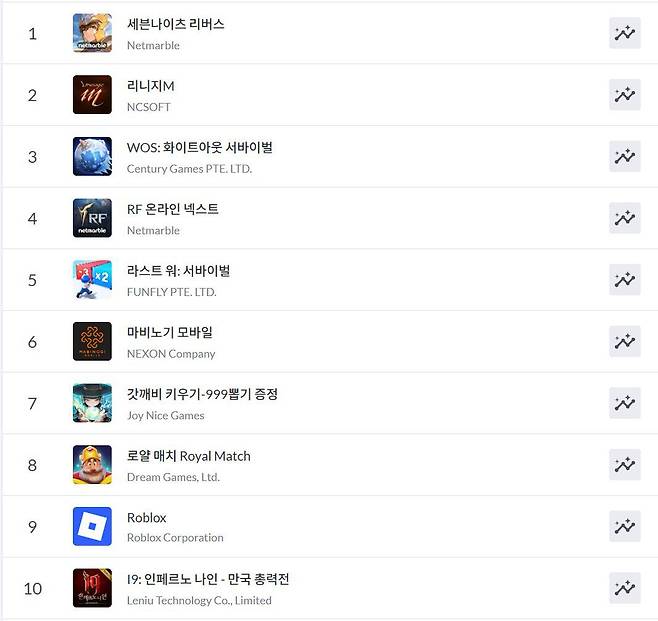Screen dimensions: 658x621
Task: View trend chart for 리니지M
Action: [625, 95]
